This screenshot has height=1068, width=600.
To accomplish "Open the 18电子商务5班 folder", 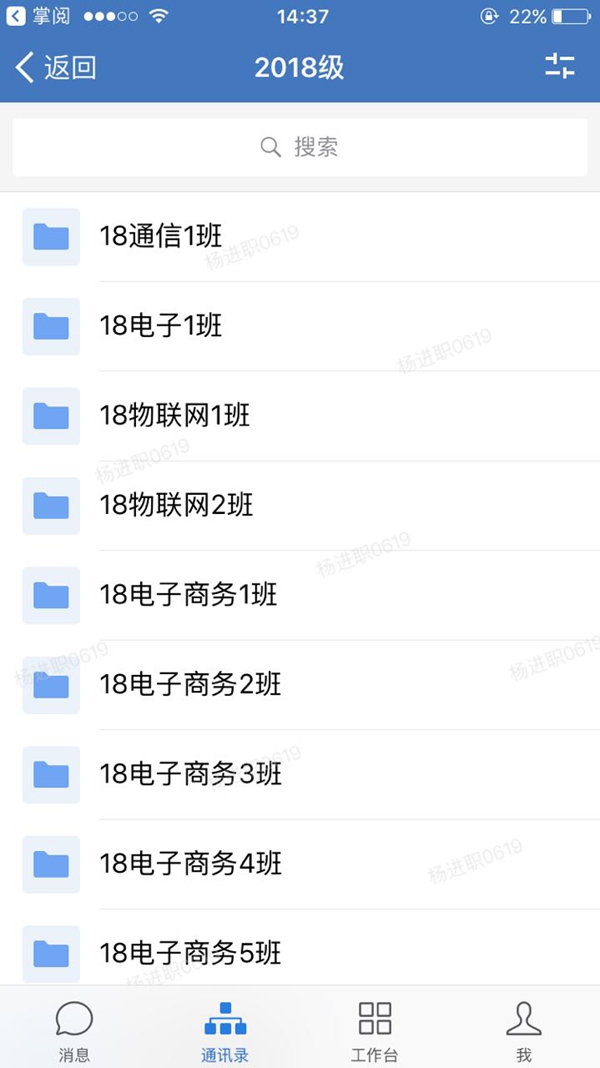I will (300, 947).
